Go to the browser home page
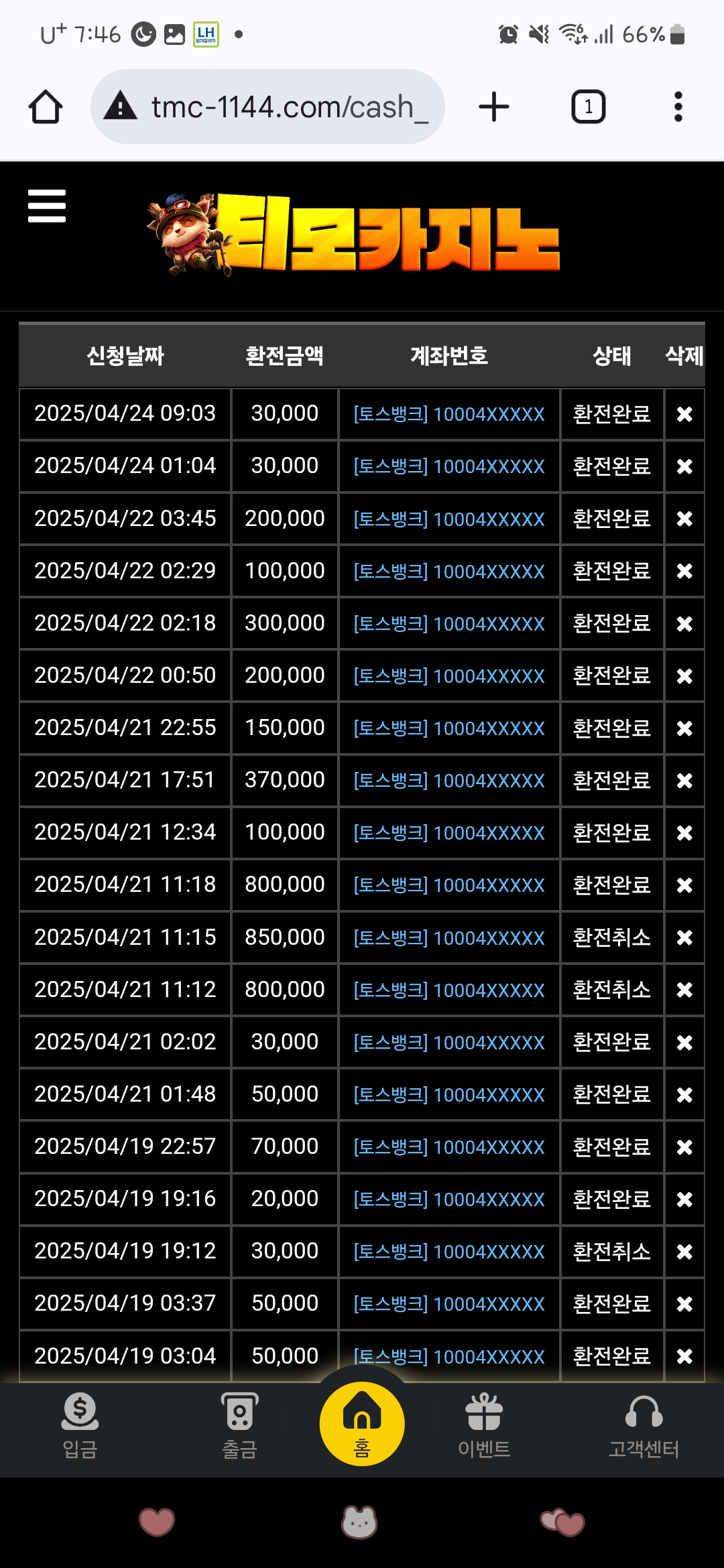This screenshot has width=724, height=1568. pyautogui.click(x=46, y=107)
